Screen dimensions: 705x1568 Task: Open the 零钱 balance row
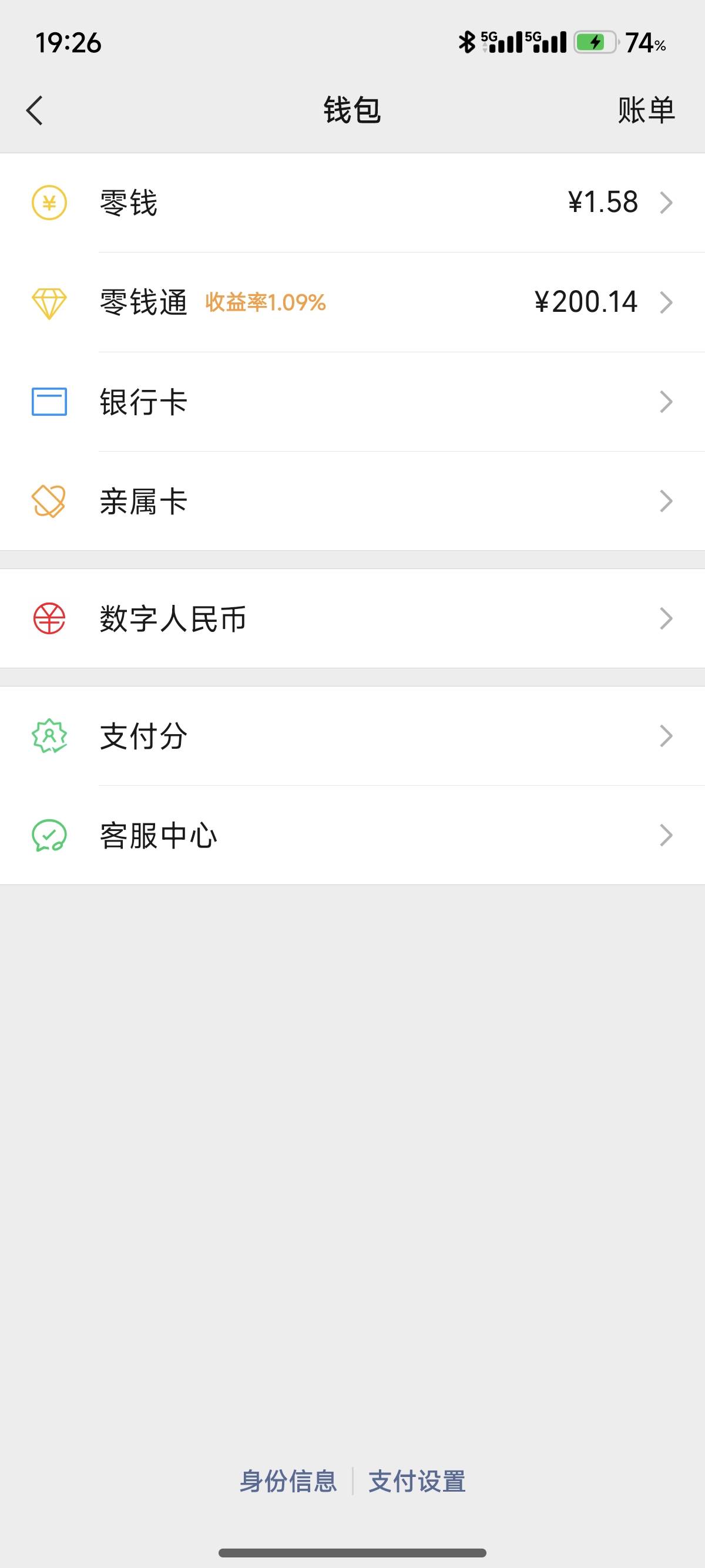[352, 203]
